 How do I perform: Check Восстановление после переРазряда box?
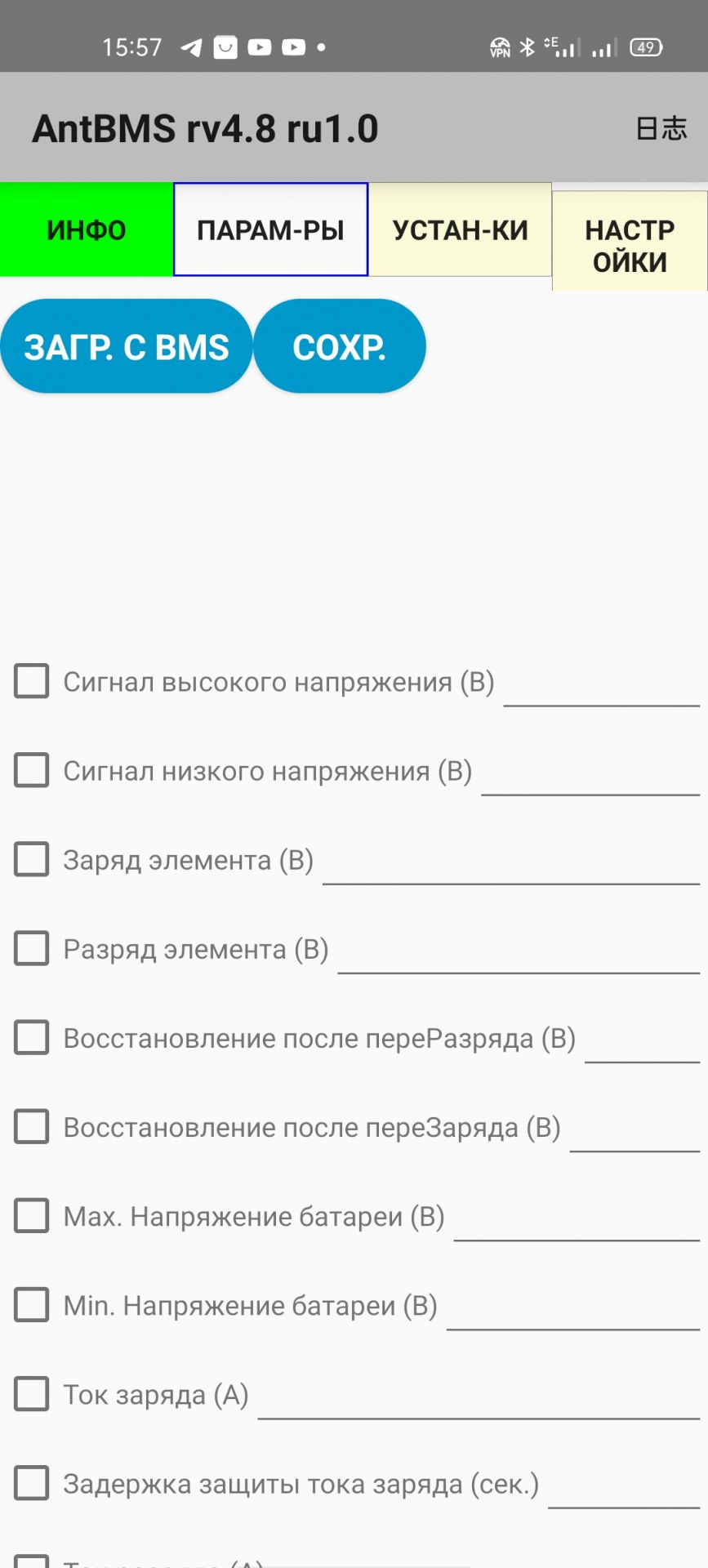(x=32, y=1037)
